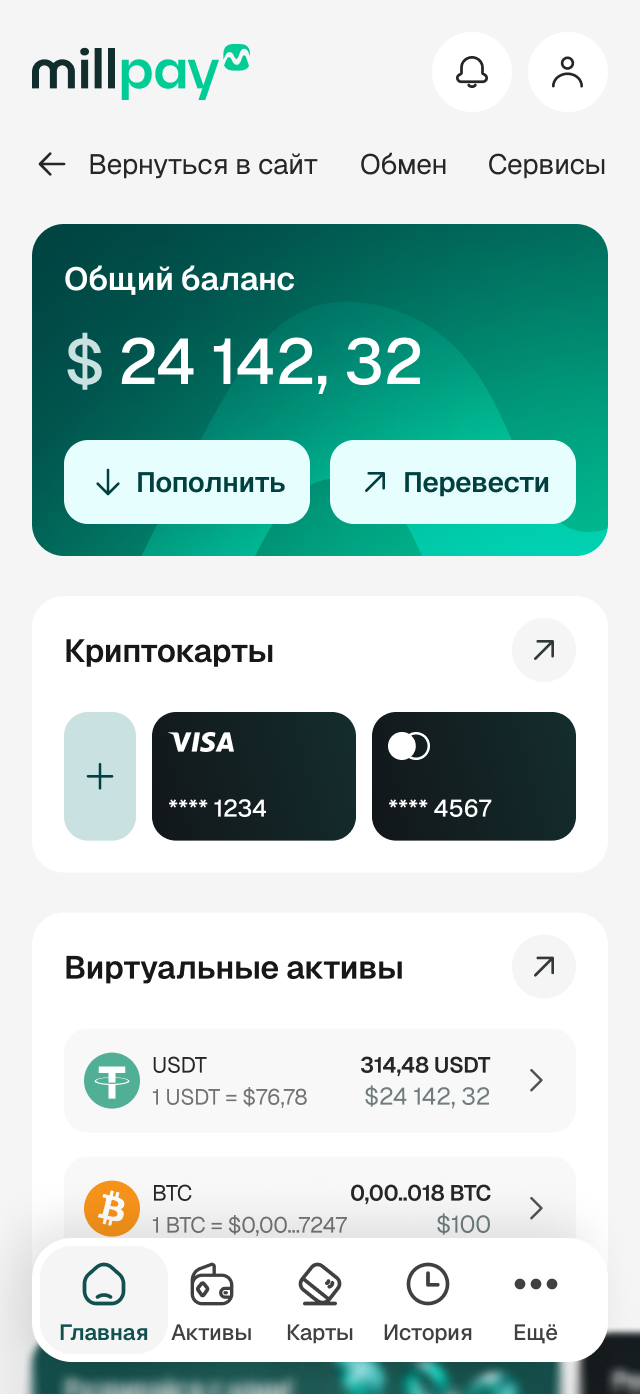Viewport: 640px width, 1394px height.
Task: Open the USDT asset row
Action: (320, 1080)
